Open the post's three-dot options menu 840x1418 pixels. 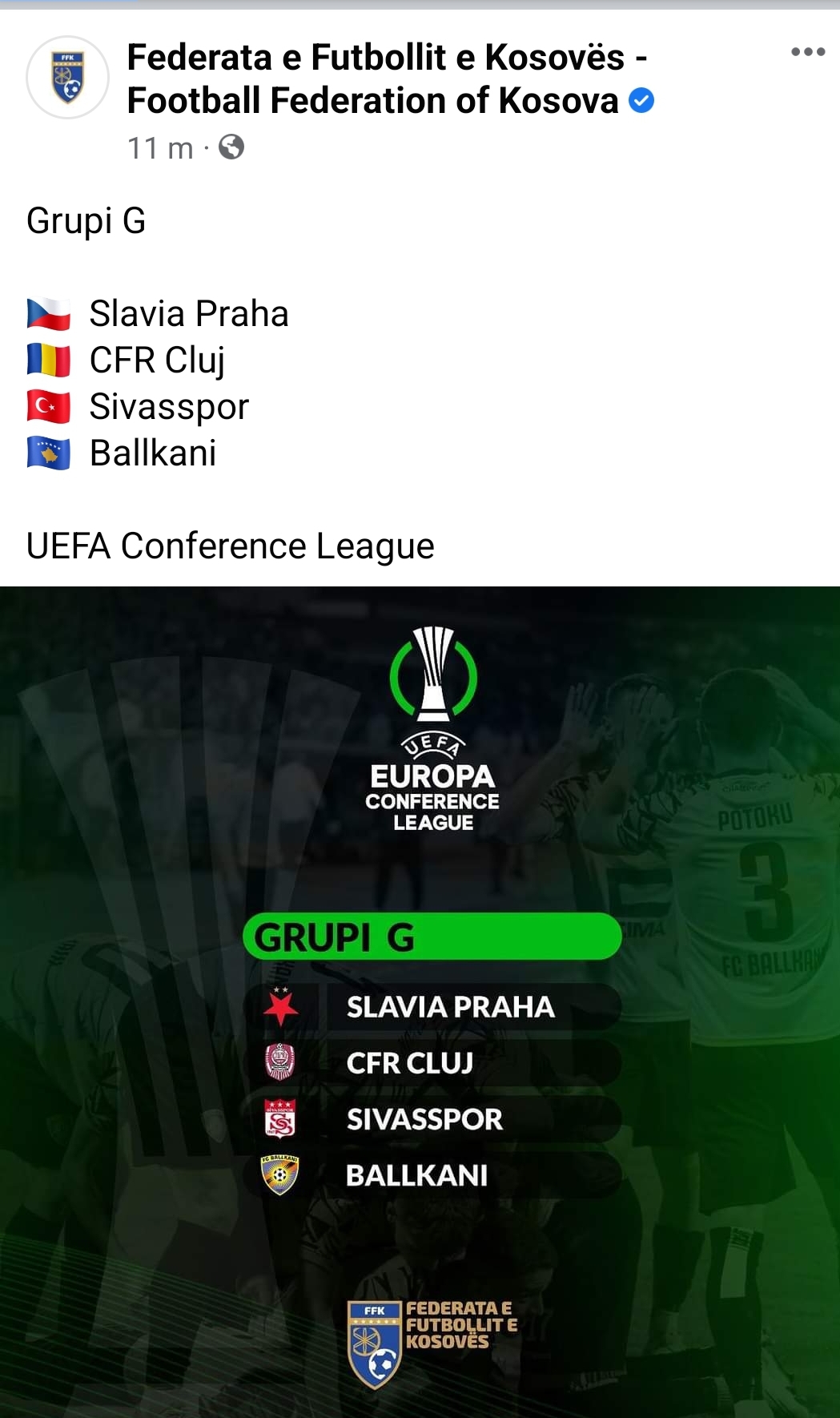(807, 52)
